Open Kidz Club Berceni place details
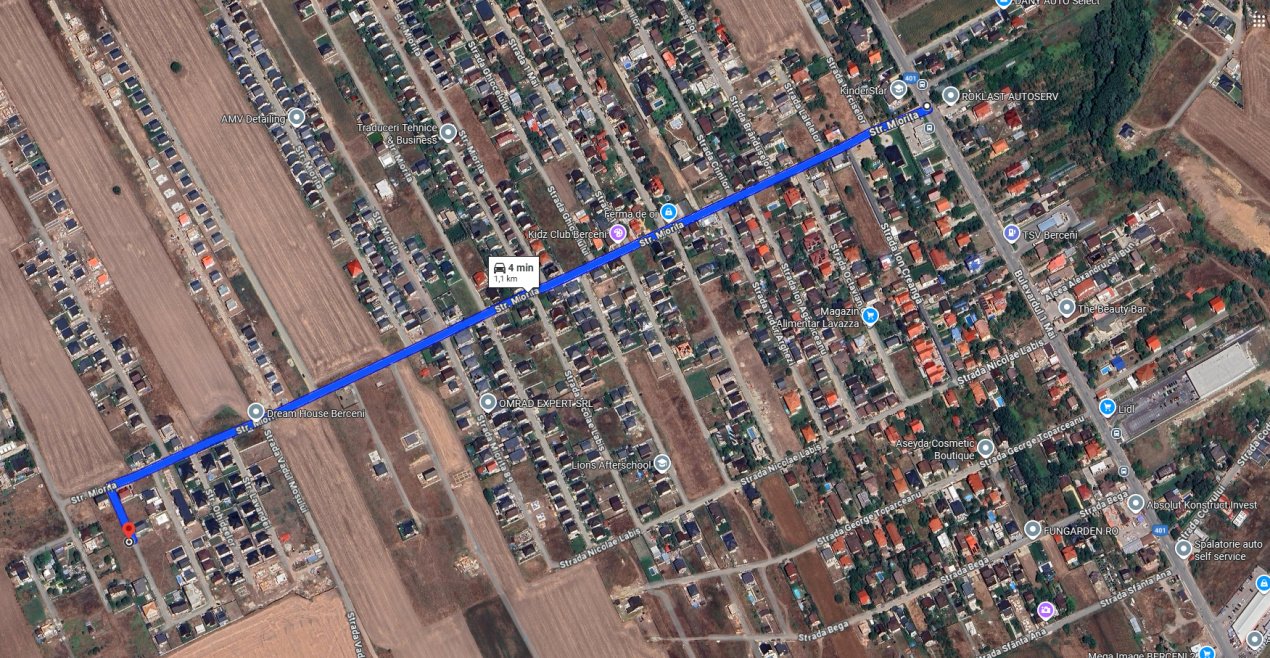The height and width of the screenshot is (658, 1270). click(618, 233)
